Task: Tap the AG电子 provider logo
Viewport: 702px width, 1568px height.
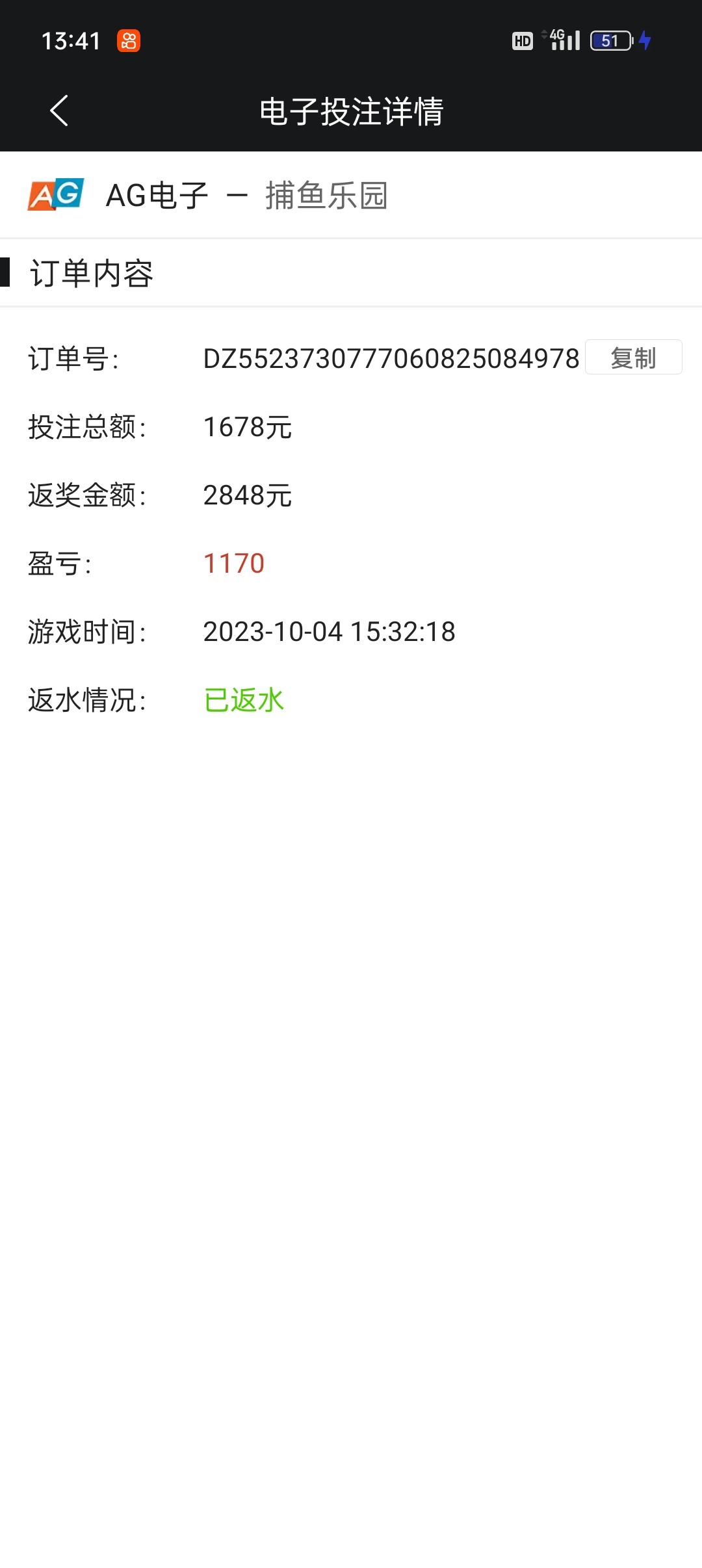Action: pyautogui.click(x=55, y=194)
